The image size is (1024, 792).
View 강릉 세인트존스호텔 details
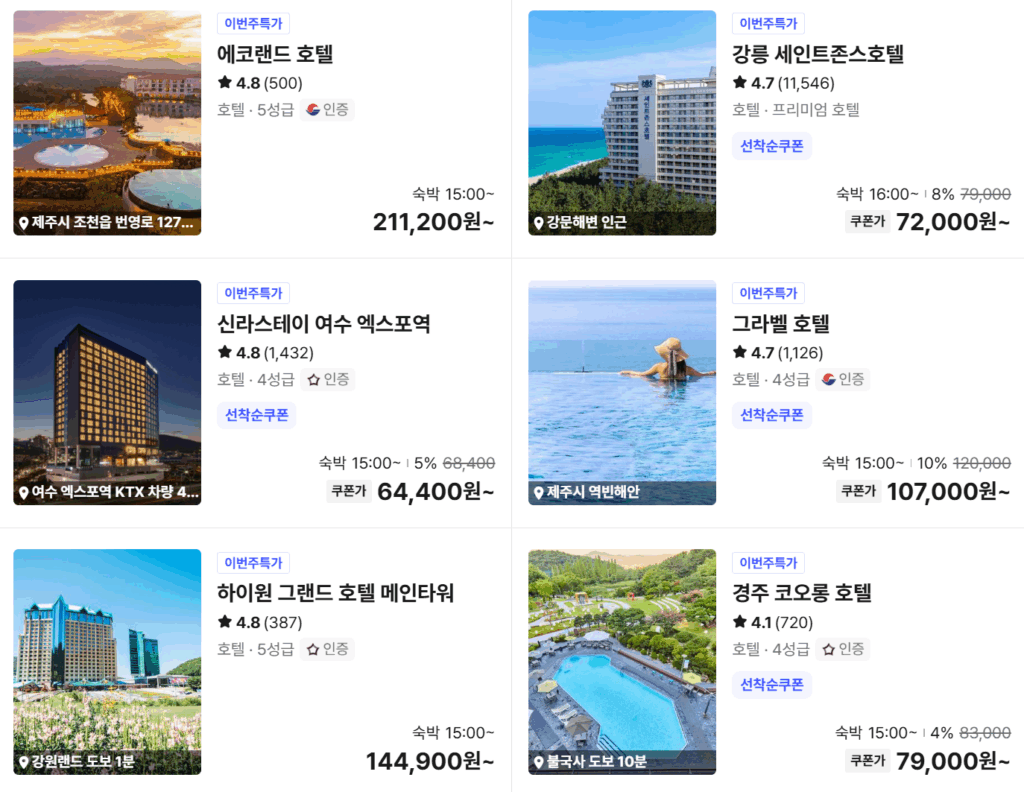(x=818, y=54)
